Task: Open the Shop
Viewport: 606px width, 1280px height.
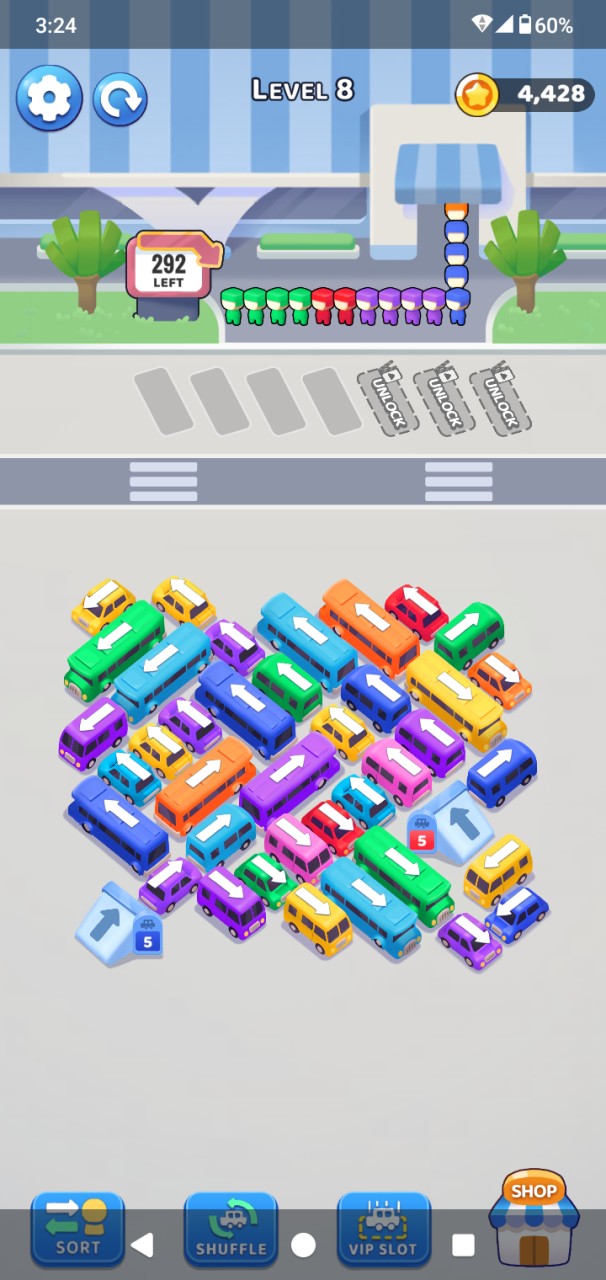Action: [x=534, y=1220]
